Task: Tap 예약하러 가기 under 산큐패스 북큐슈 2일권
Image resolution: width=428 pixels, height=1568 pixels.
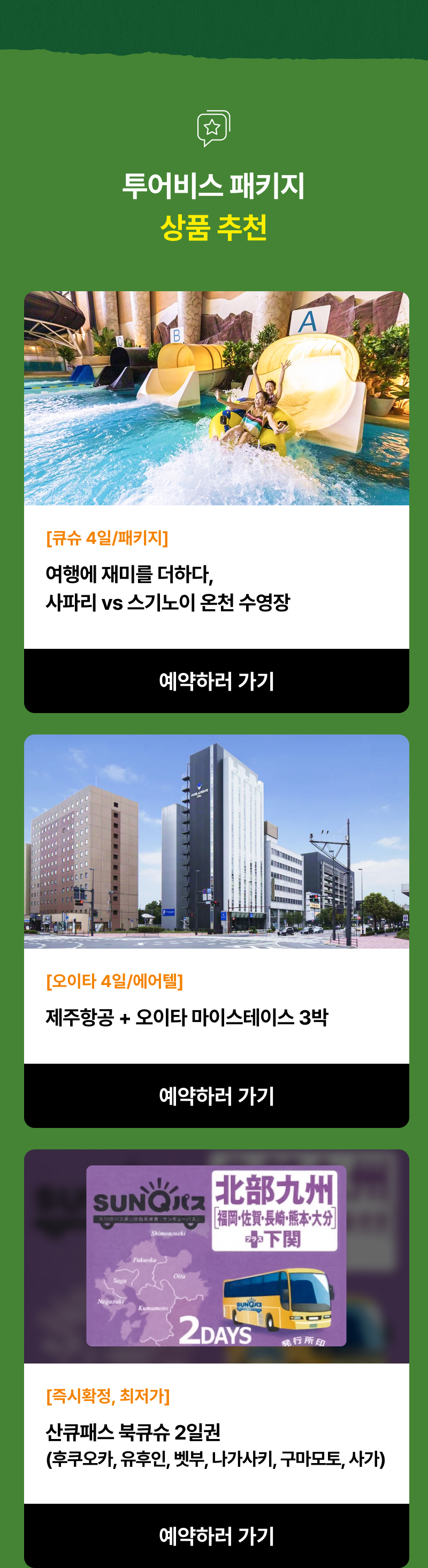Action: (217, 1535)
